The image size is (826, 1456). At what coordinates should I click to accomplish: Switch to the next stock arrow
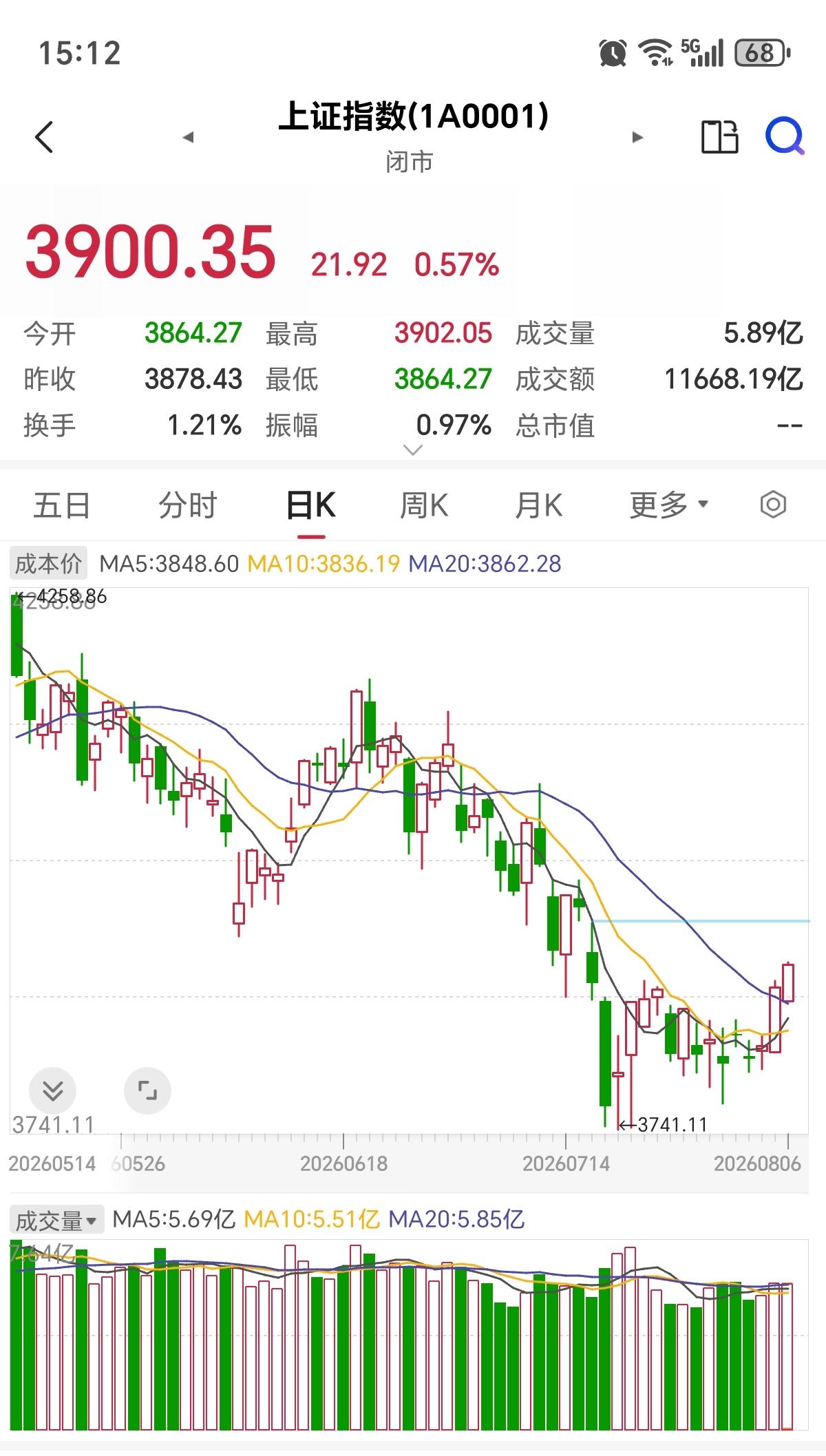pos(637,137)
